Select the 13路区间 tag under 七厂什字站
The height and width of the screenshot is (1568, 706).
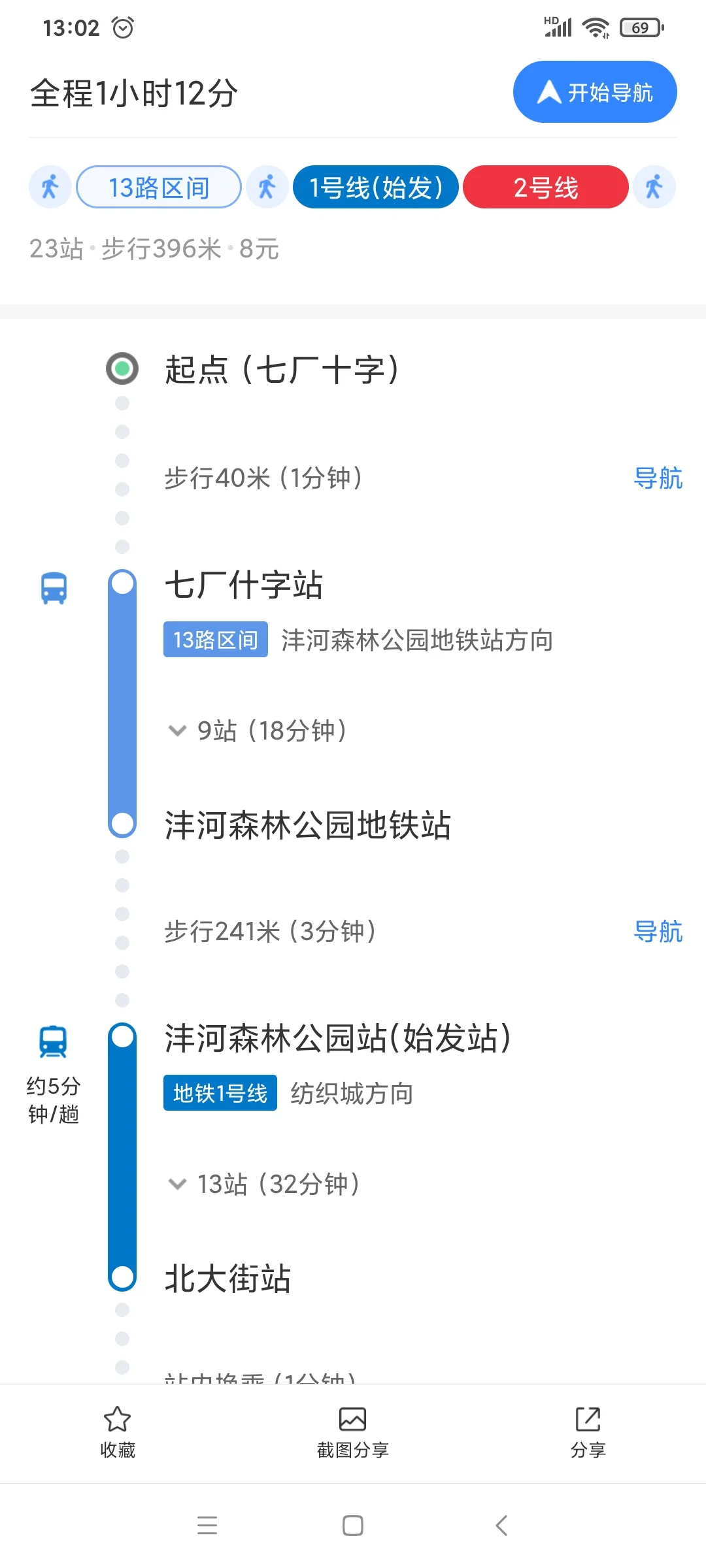[x=214, y=640]
